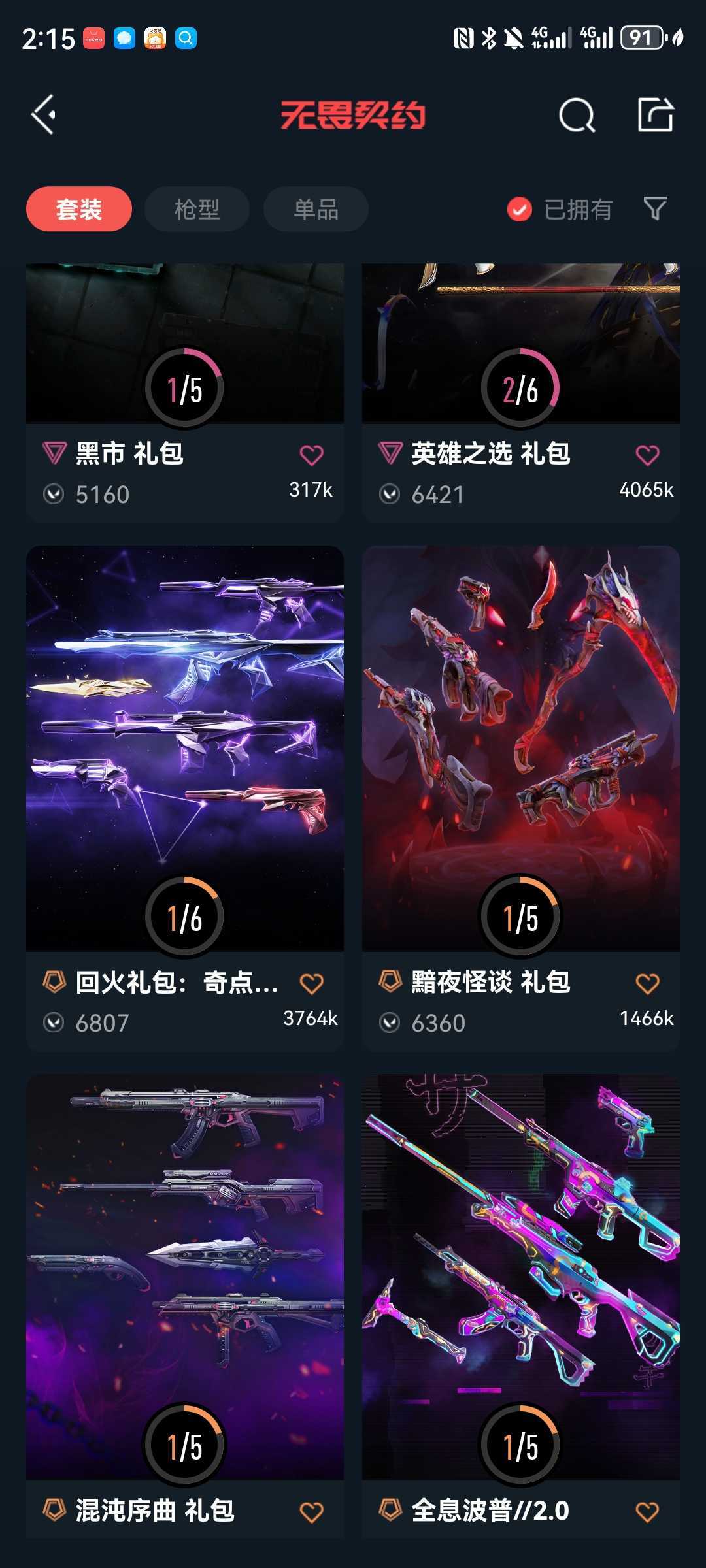Select the 套装 tab
This screenshot has width=706, height=1568.
tap(79, 209)
